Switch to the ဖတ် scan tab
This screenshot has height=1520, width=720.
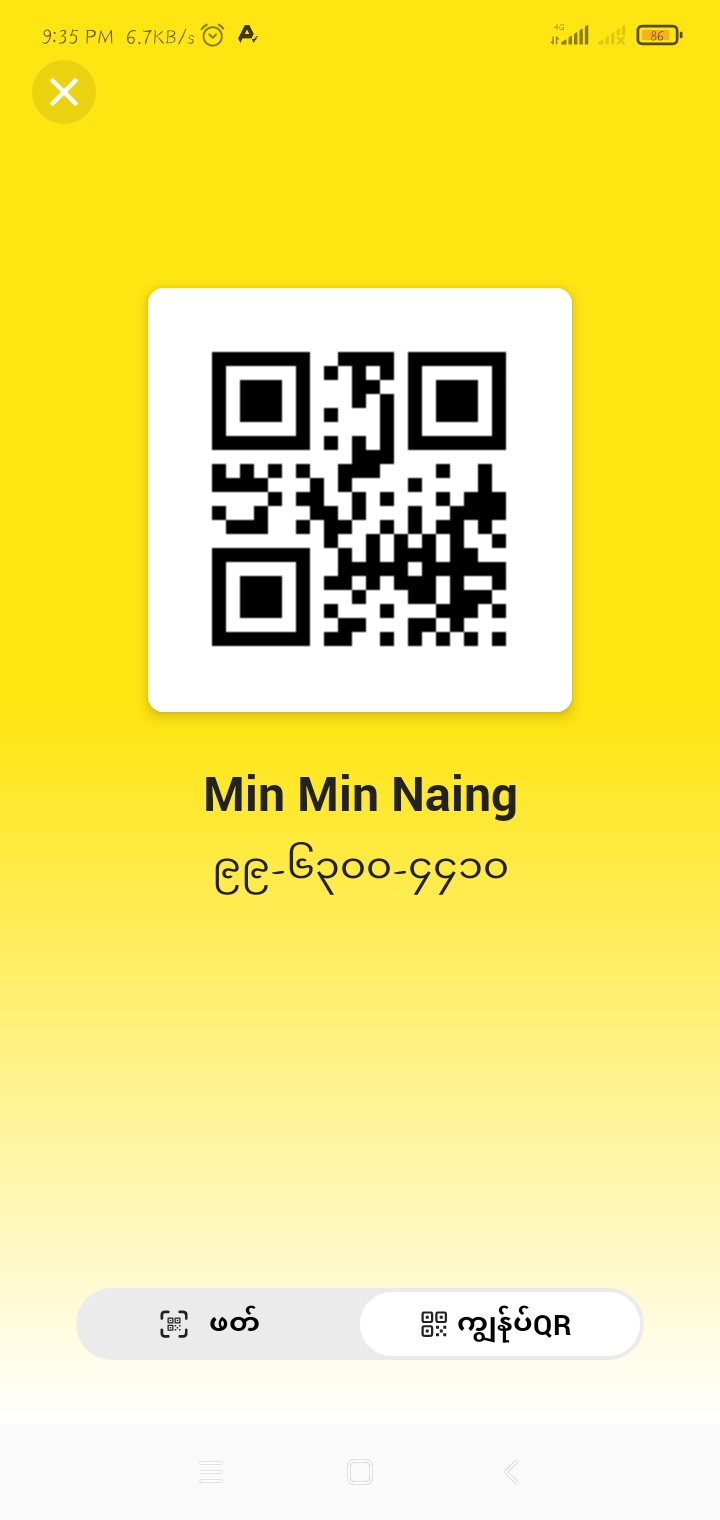[x=218, y=1324]
